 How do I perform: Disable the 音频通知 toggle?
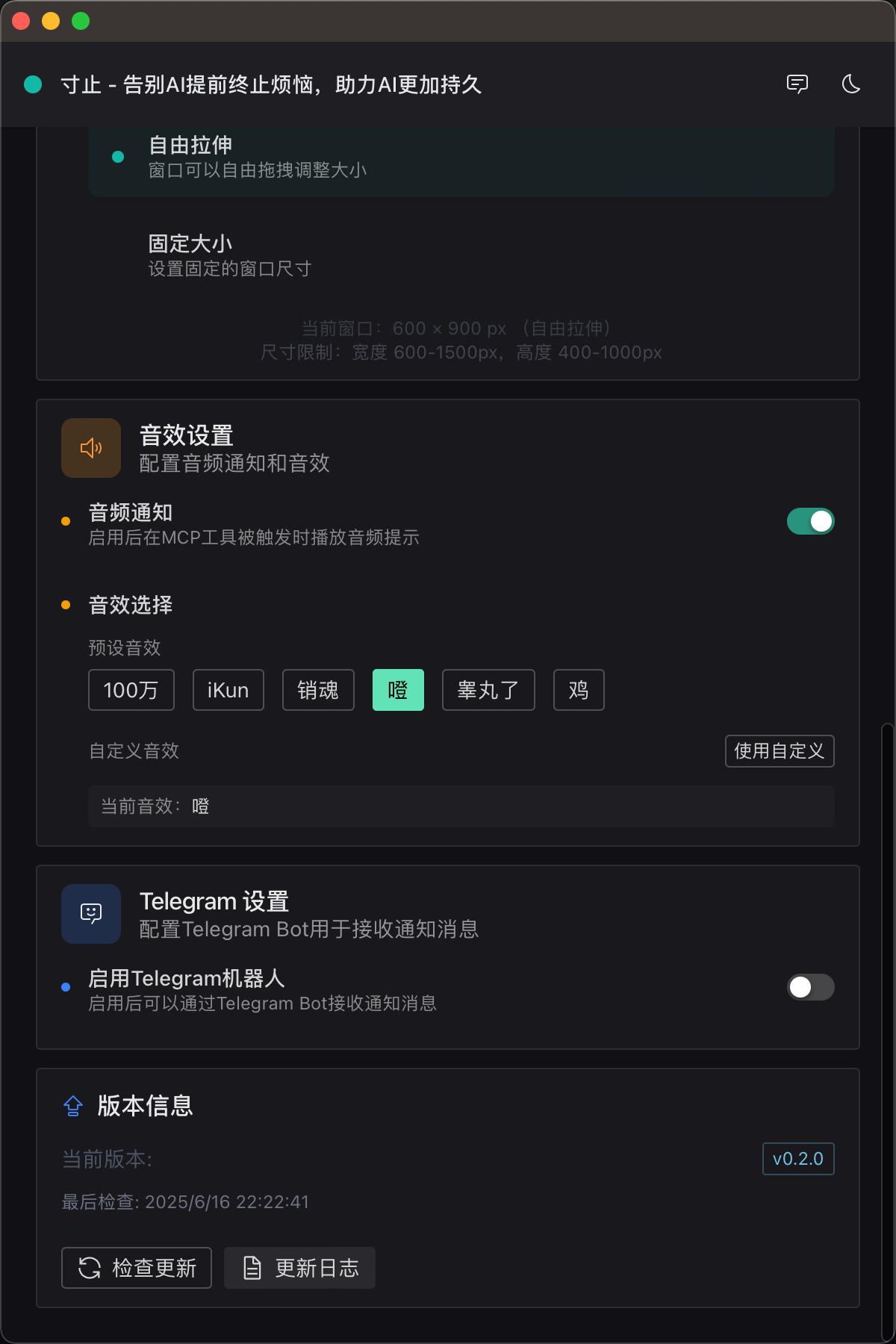click(810, 520)
